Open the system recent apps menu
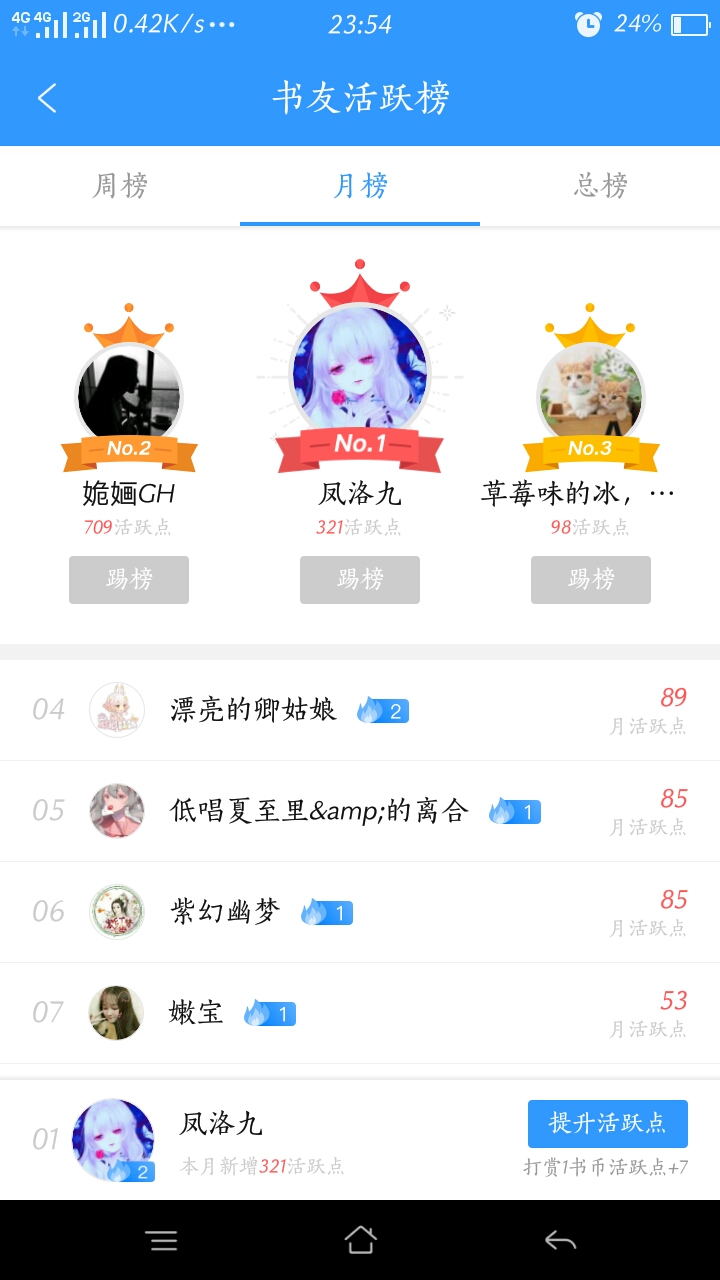Screen dimensions: 720x1280 click(161, 1241)
